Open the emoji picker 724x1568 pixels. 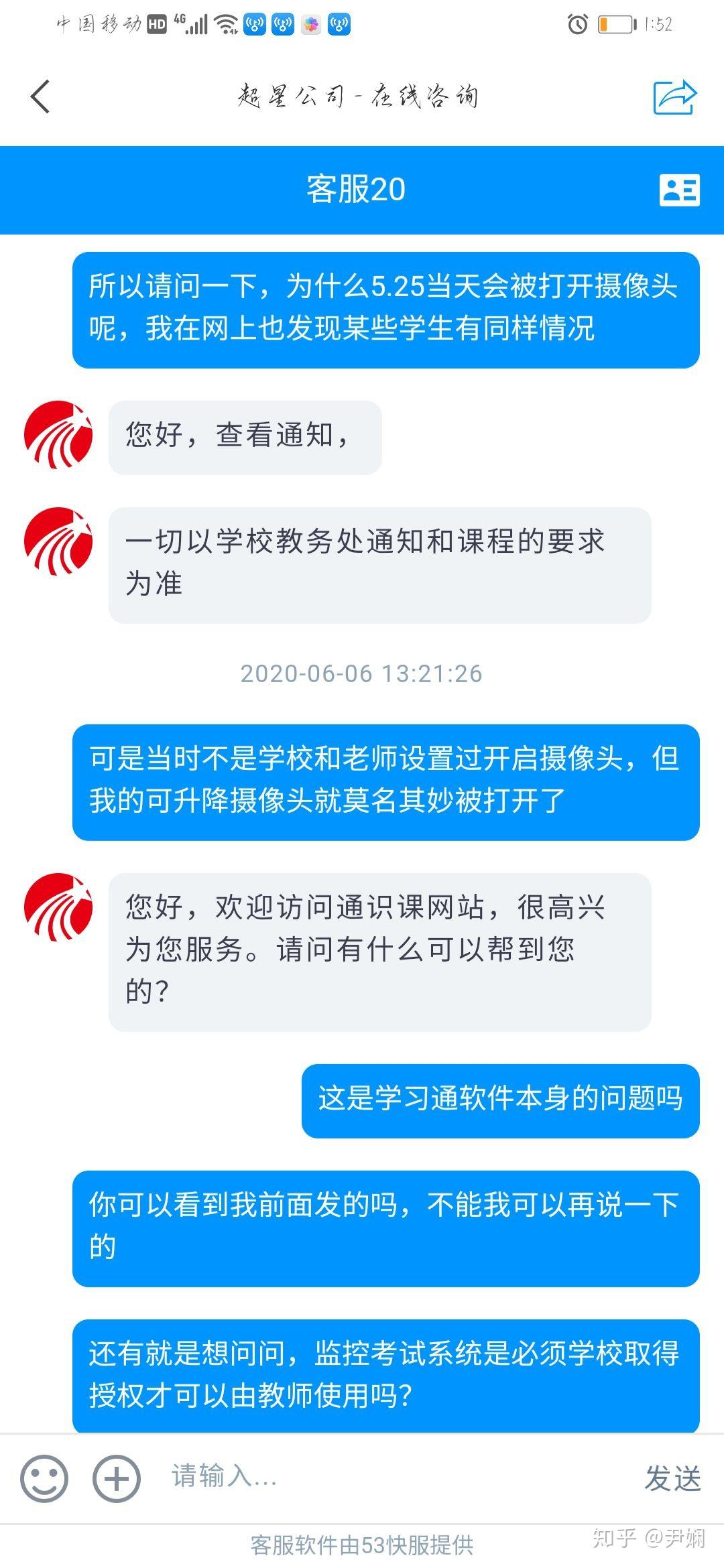pyautogui.click(x=44, y=1478)
